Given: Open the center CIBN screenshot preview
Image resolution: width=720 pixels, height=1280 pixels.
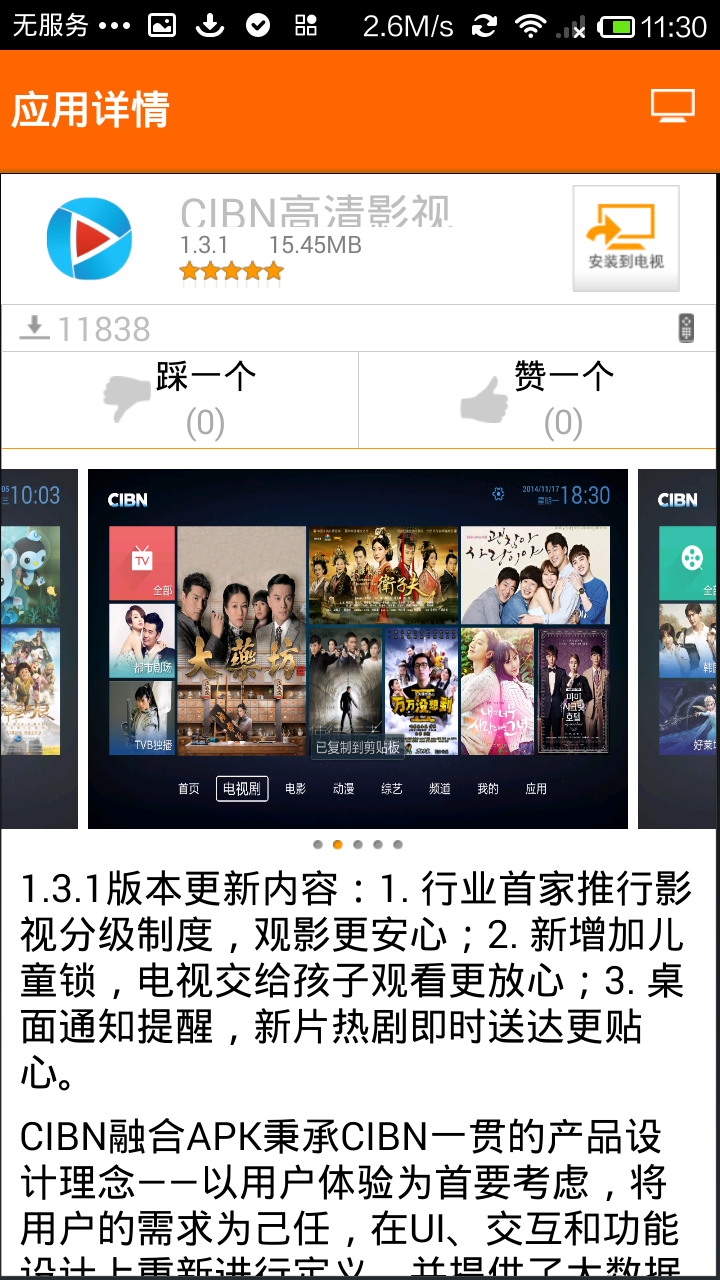Looking at the screenshot, I should [x=358, y=648].
